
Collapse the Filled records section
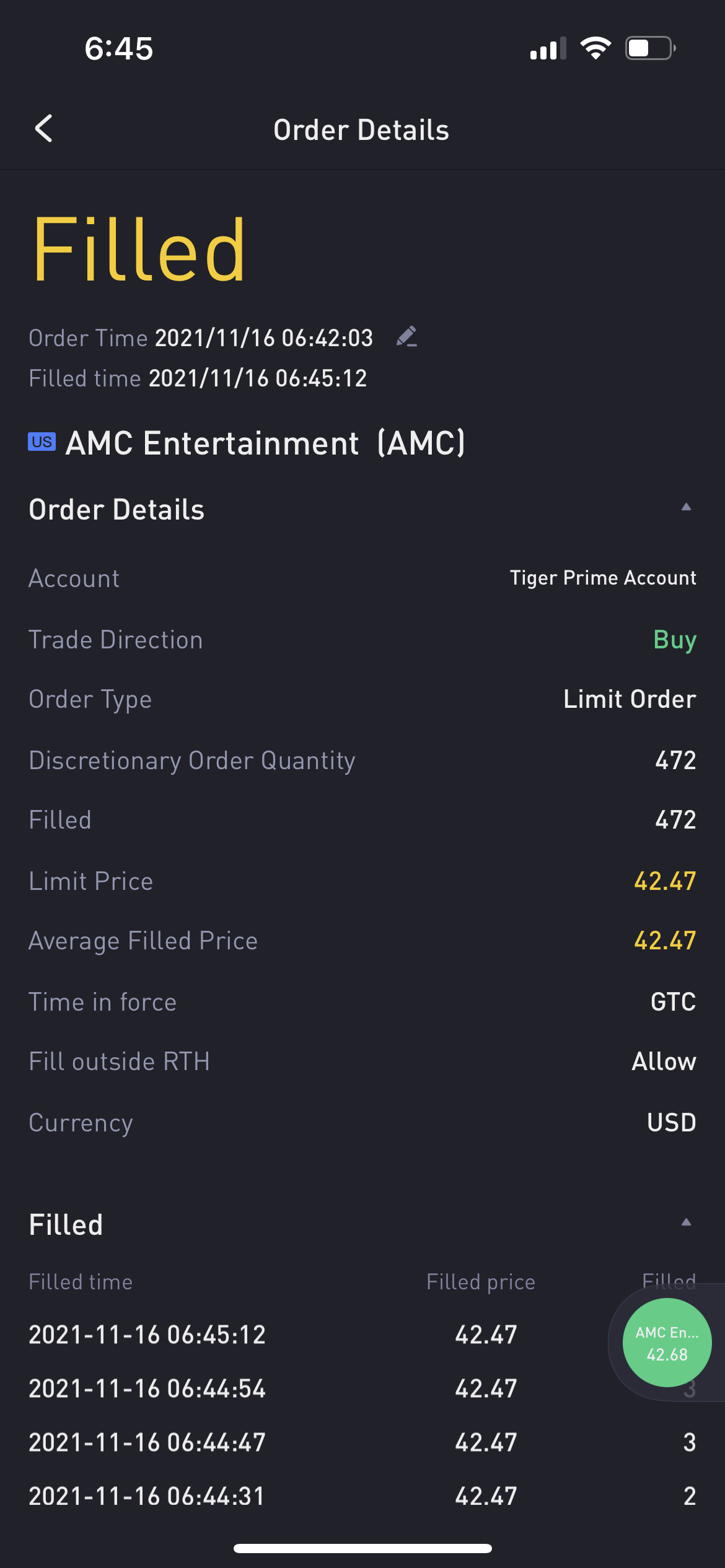[x=686, y=1222]
